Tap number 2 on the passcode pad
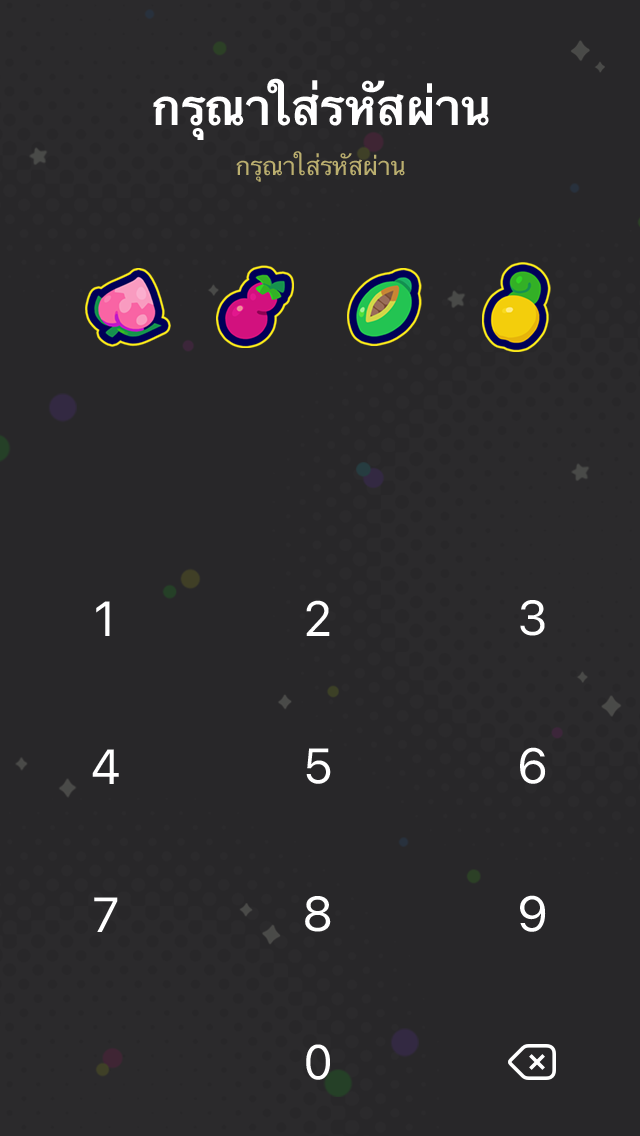Image resolution: width=640 pixels, height=1136 pixels. click(x=318, y=620)
